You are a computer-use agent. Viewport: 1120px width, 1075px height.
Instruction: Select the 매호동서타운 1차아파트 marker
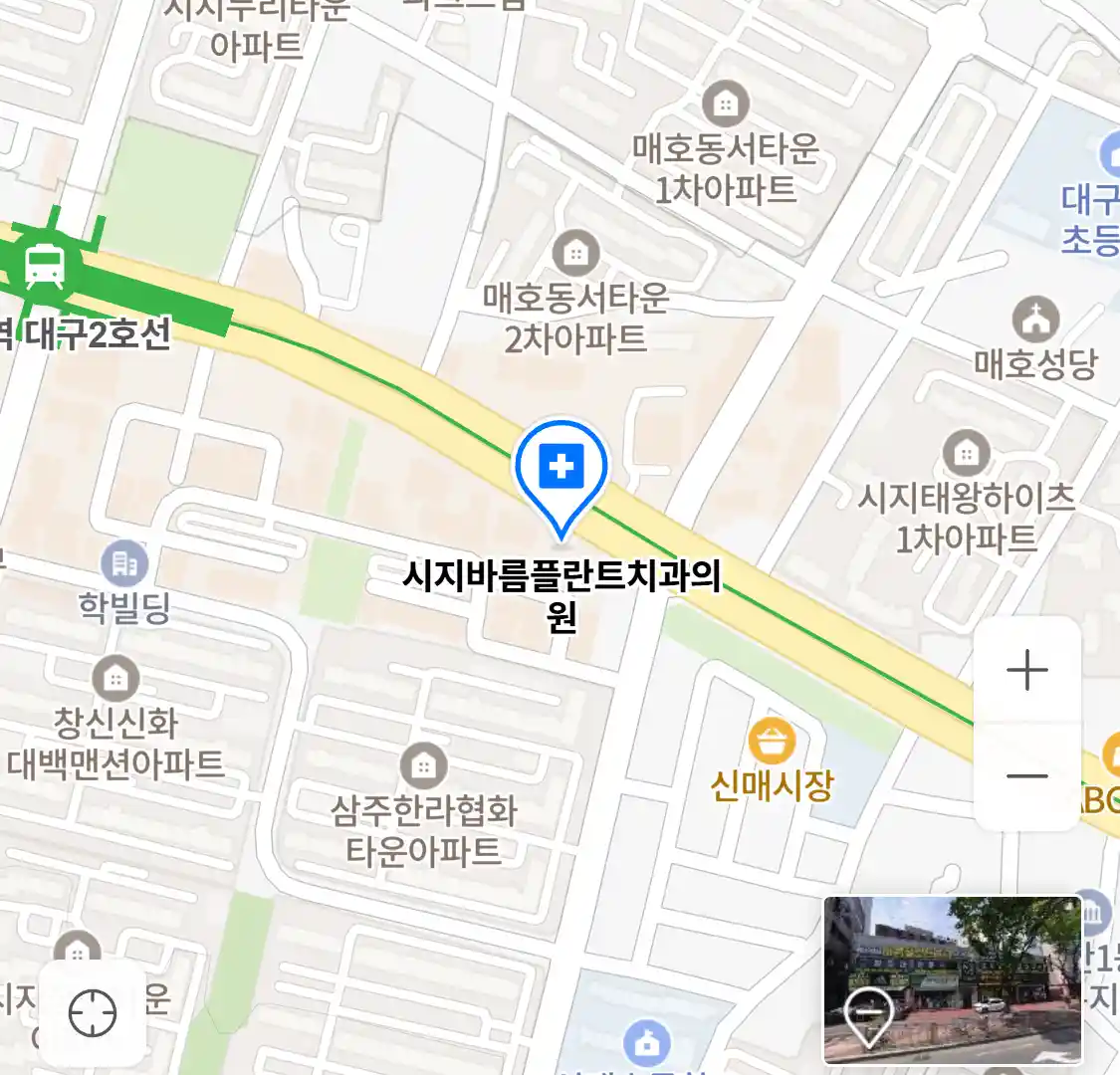[x=726, y=104]
